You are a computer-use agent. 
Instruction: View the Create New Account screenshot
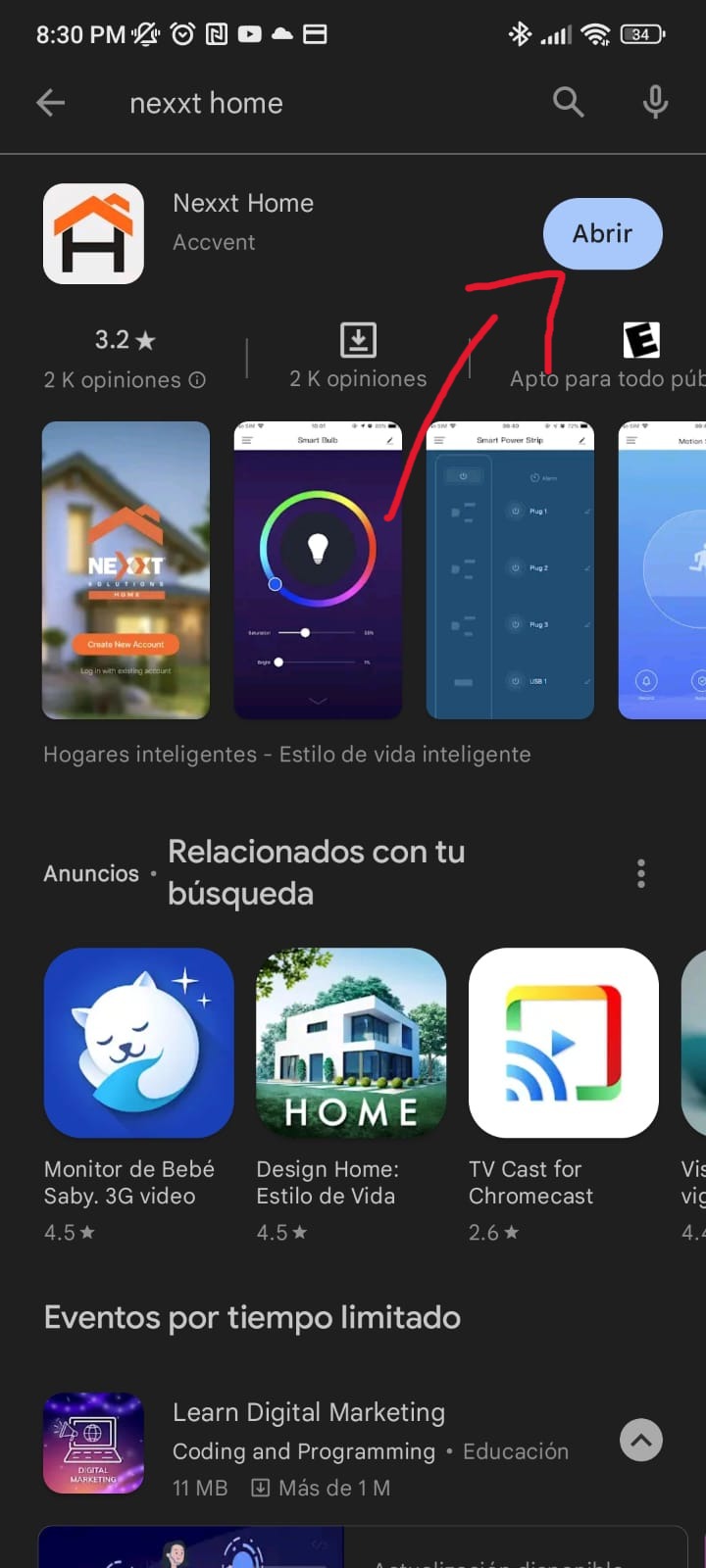[x=126, y=570]
